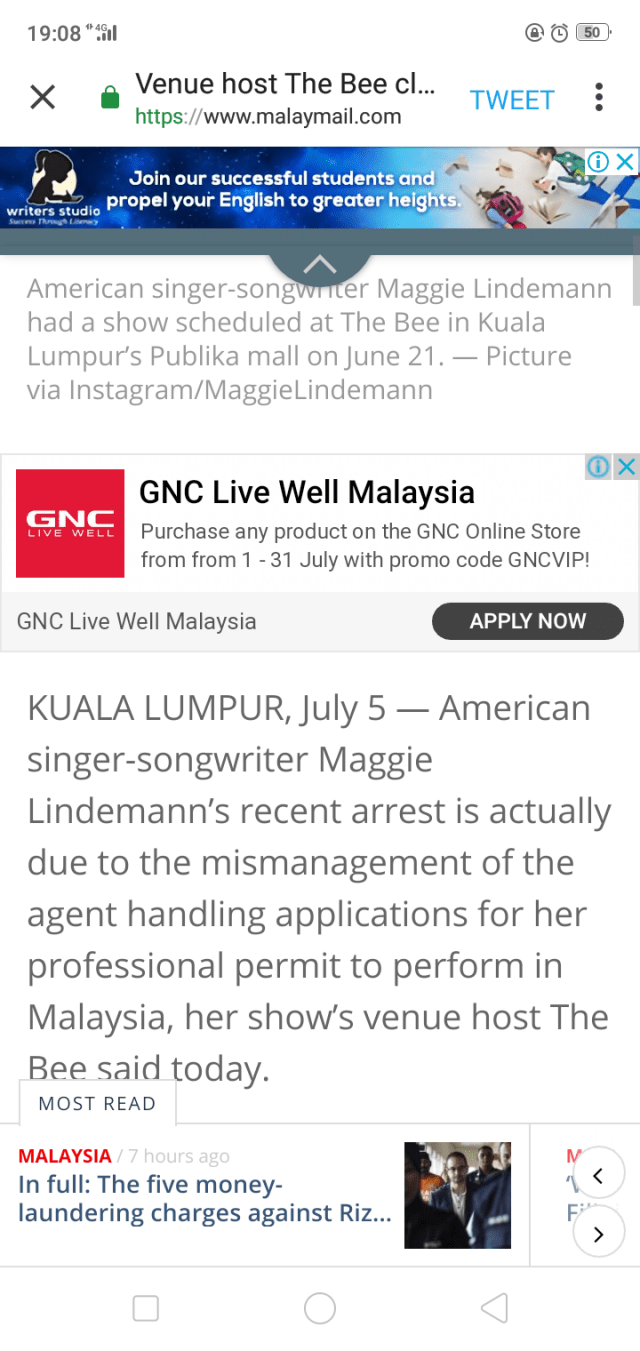
Task: Read the five money-laundering charges story
Action: click(x=205, y=1199)
